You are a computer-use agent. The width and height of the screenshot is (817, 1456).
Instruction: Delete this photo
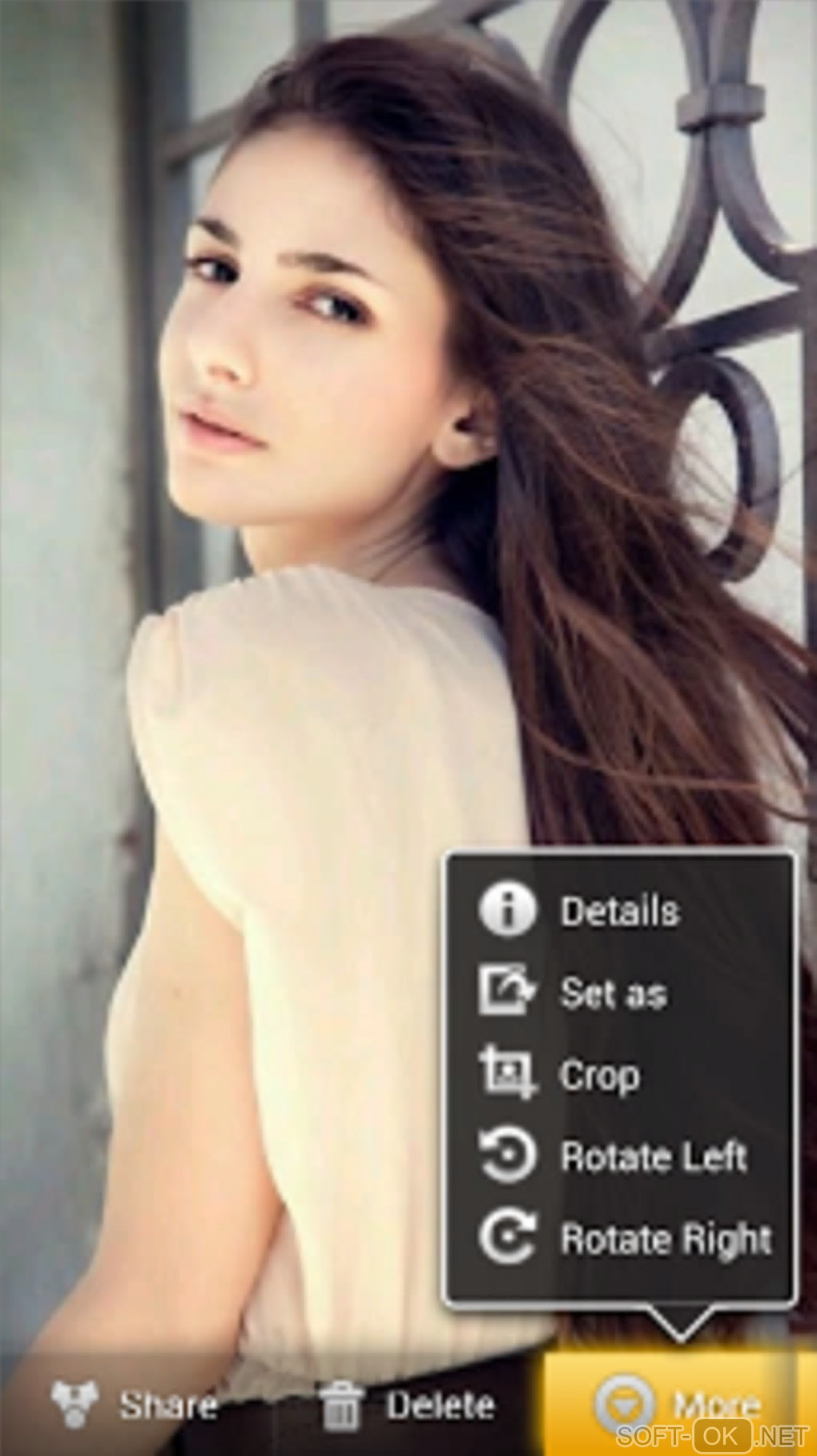408,1404
